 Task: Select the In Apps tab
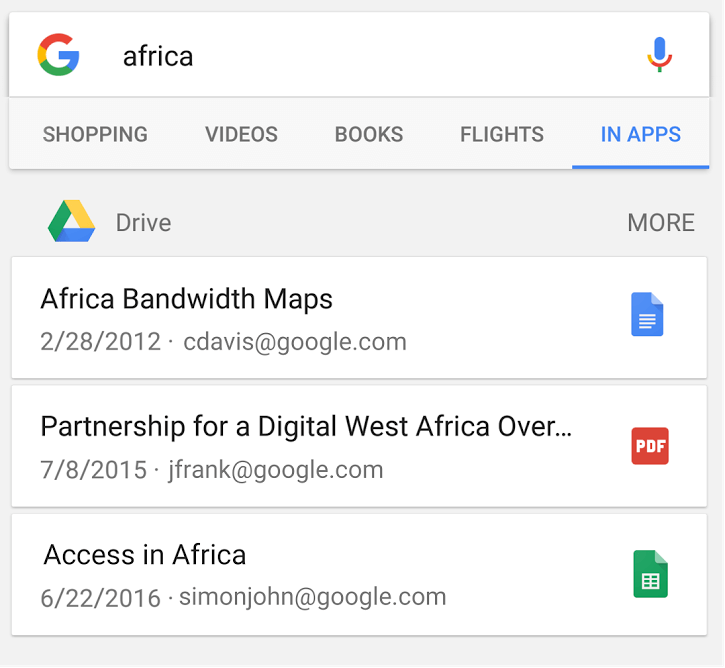640,134
